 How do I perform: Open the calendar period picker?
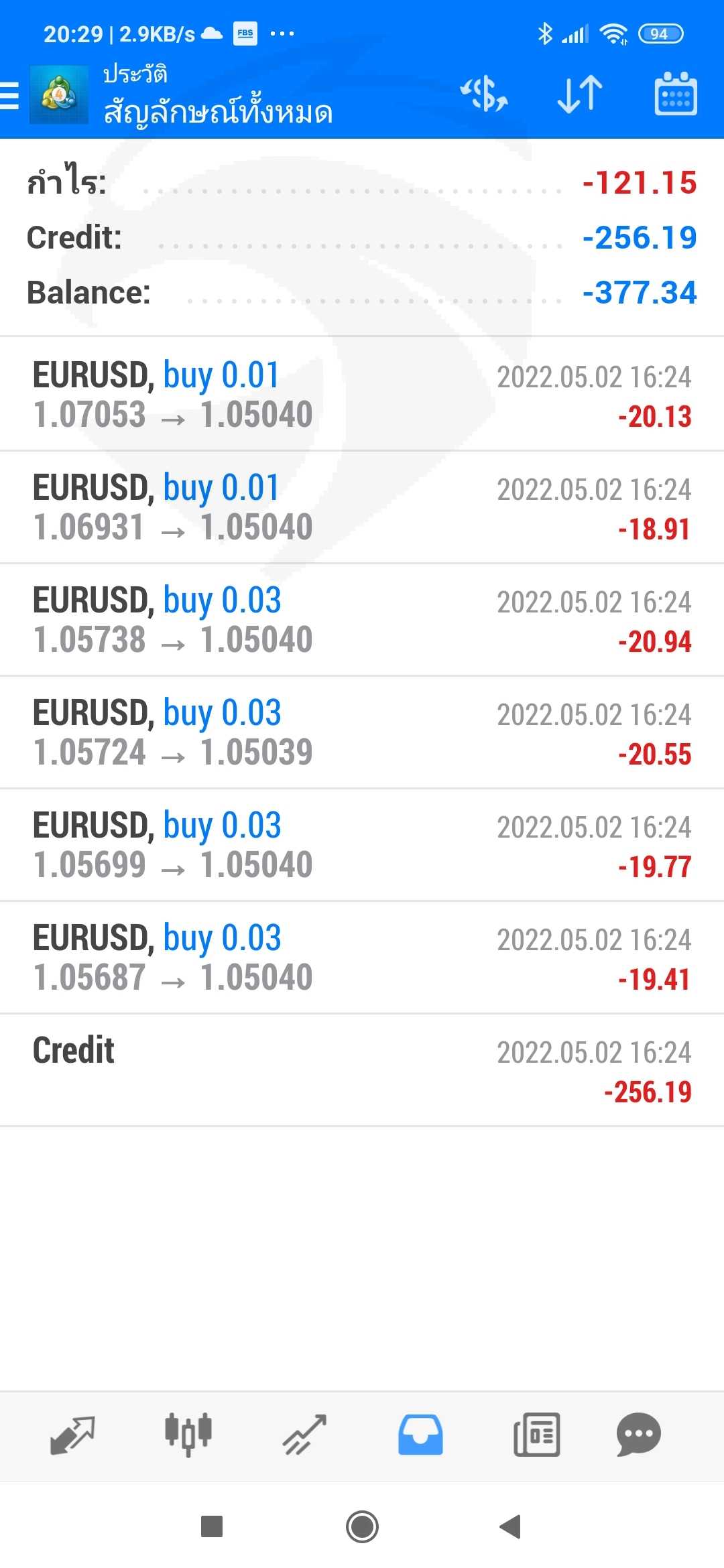[x=675, y=94]
